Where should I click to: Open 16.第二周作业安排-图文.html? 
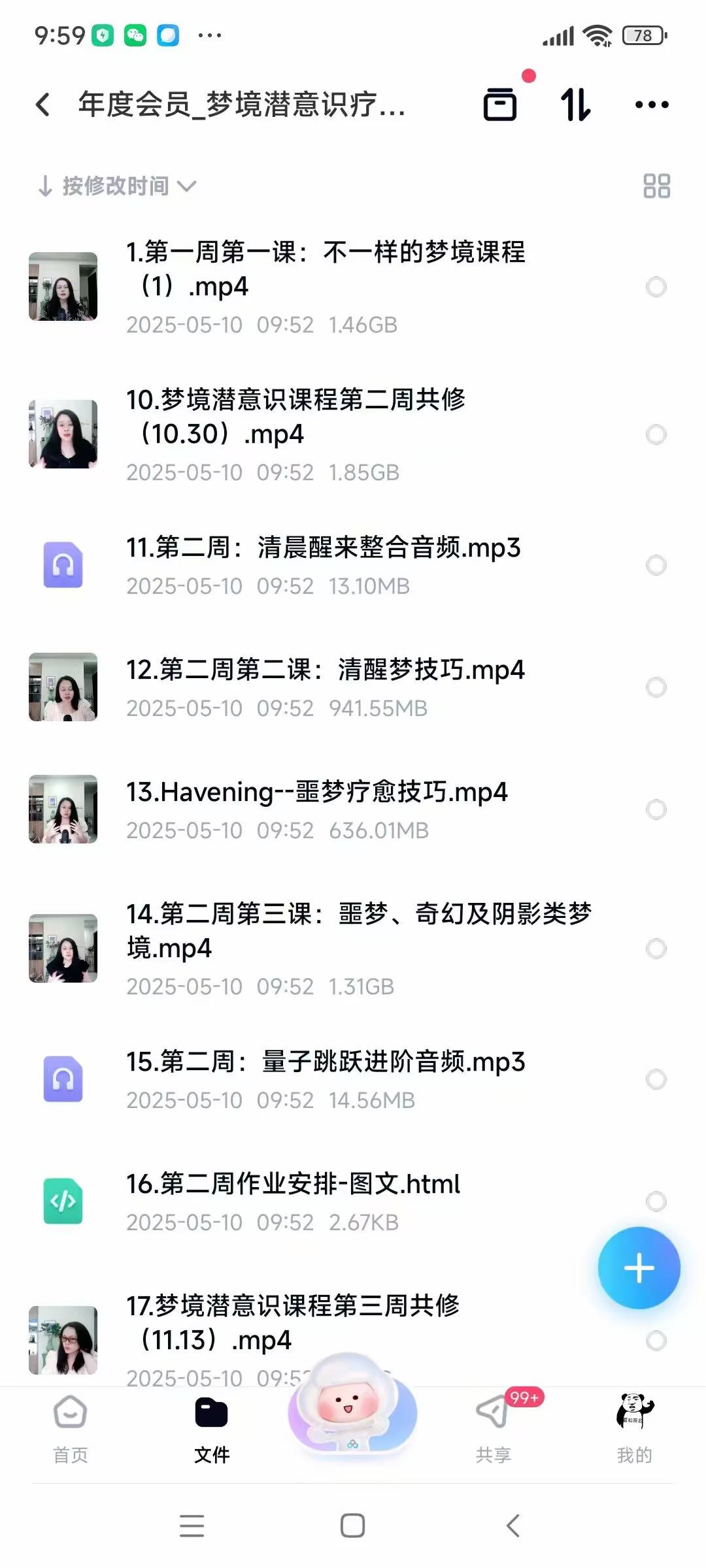click(293, 1184)
